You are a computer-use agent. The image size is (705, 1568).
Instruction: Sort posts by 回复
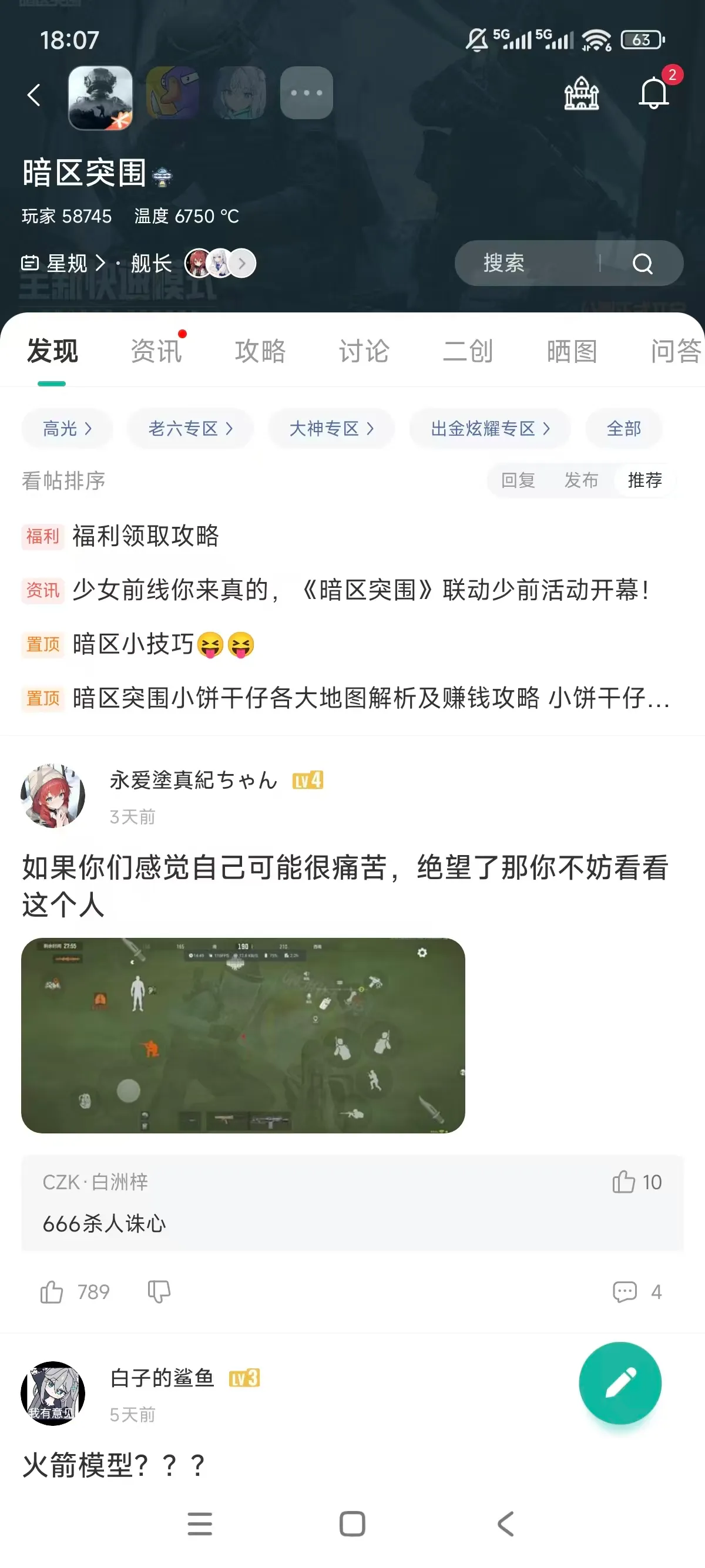pyautogui.click(x=518, y=480)
